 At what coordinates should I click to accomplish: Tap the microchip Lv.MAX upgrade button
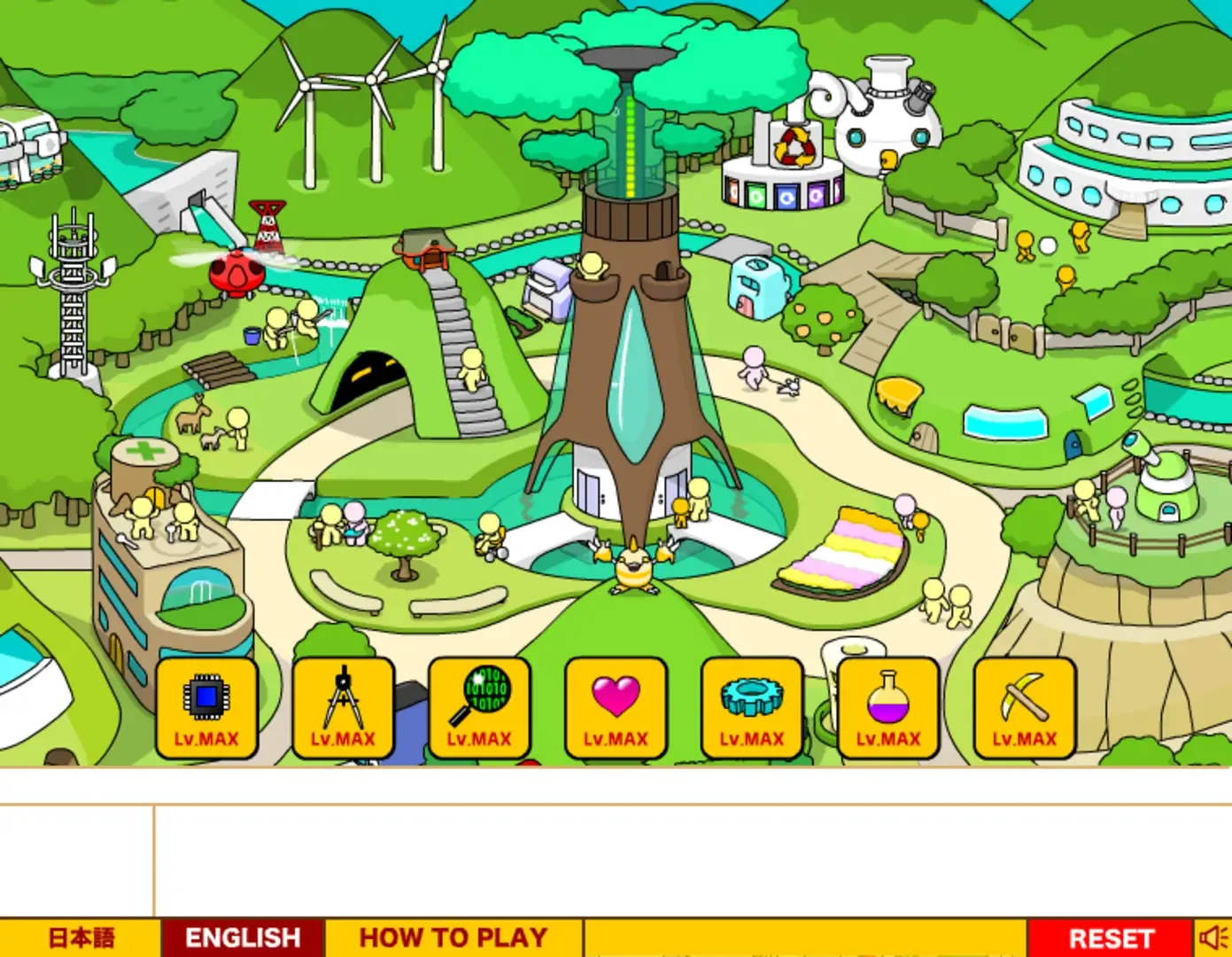pyautogui.click(x=206, y=707)
